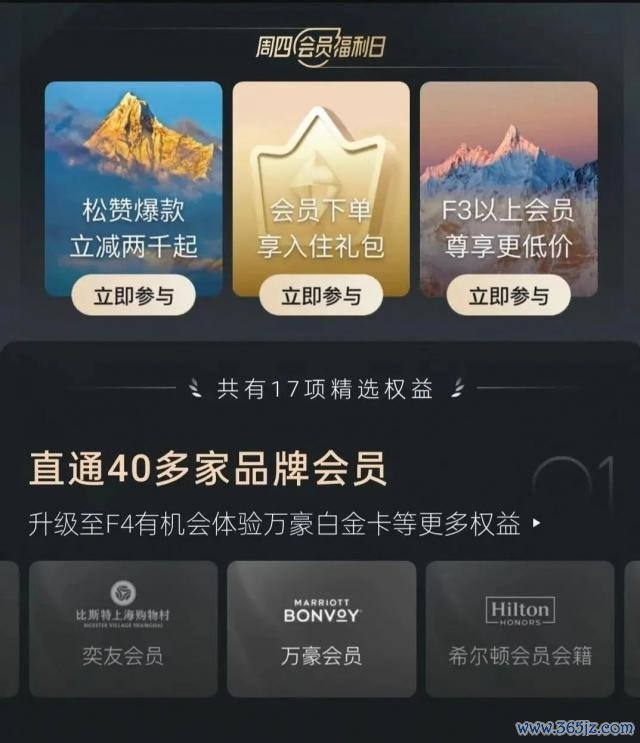
Task: Tap 立即参与 under 松赞爆款立减两千起
Action: tap(133, 296)
